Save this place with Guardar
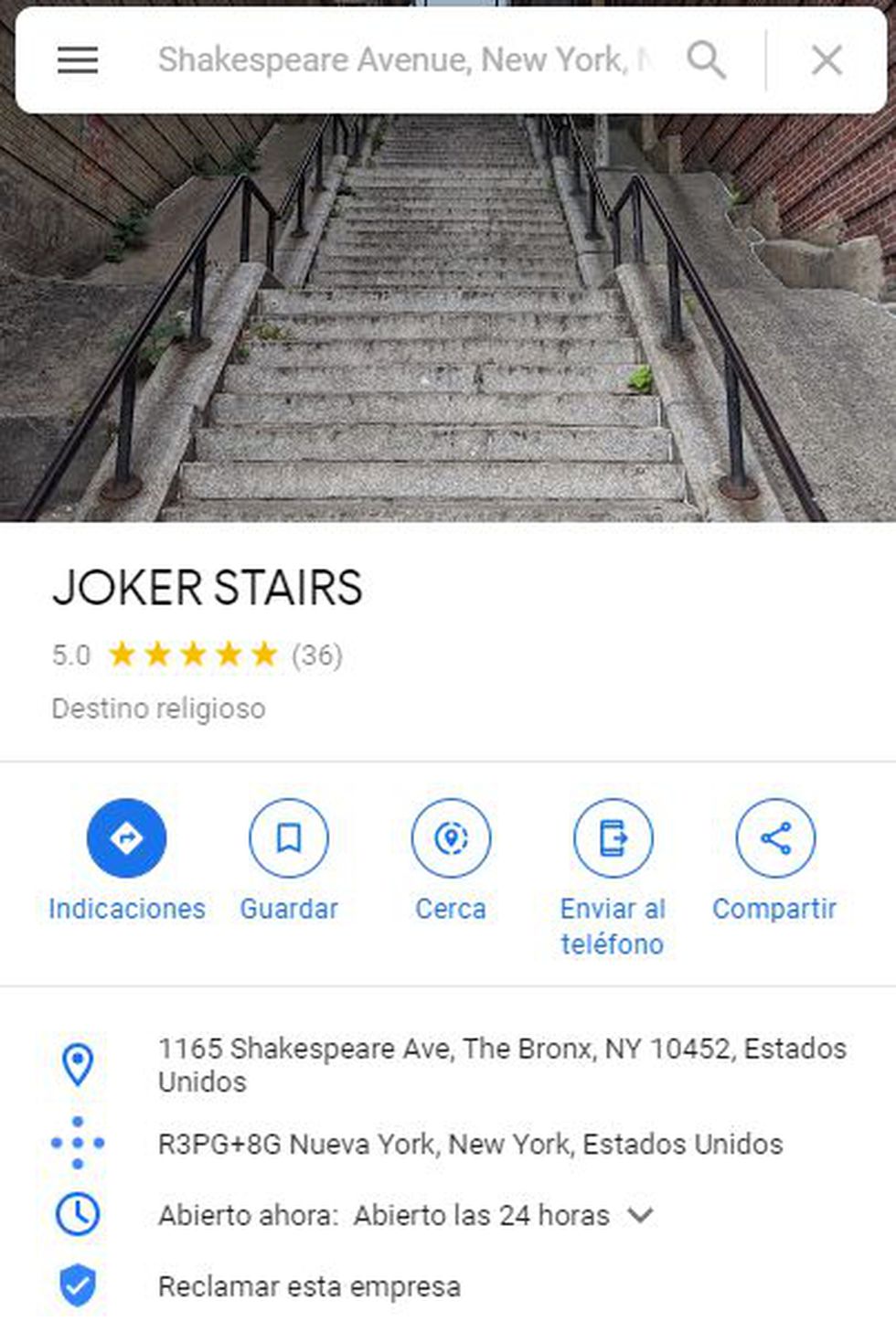Image resolution: width=896 pixels, height=1343 pixels. (289, 838)
